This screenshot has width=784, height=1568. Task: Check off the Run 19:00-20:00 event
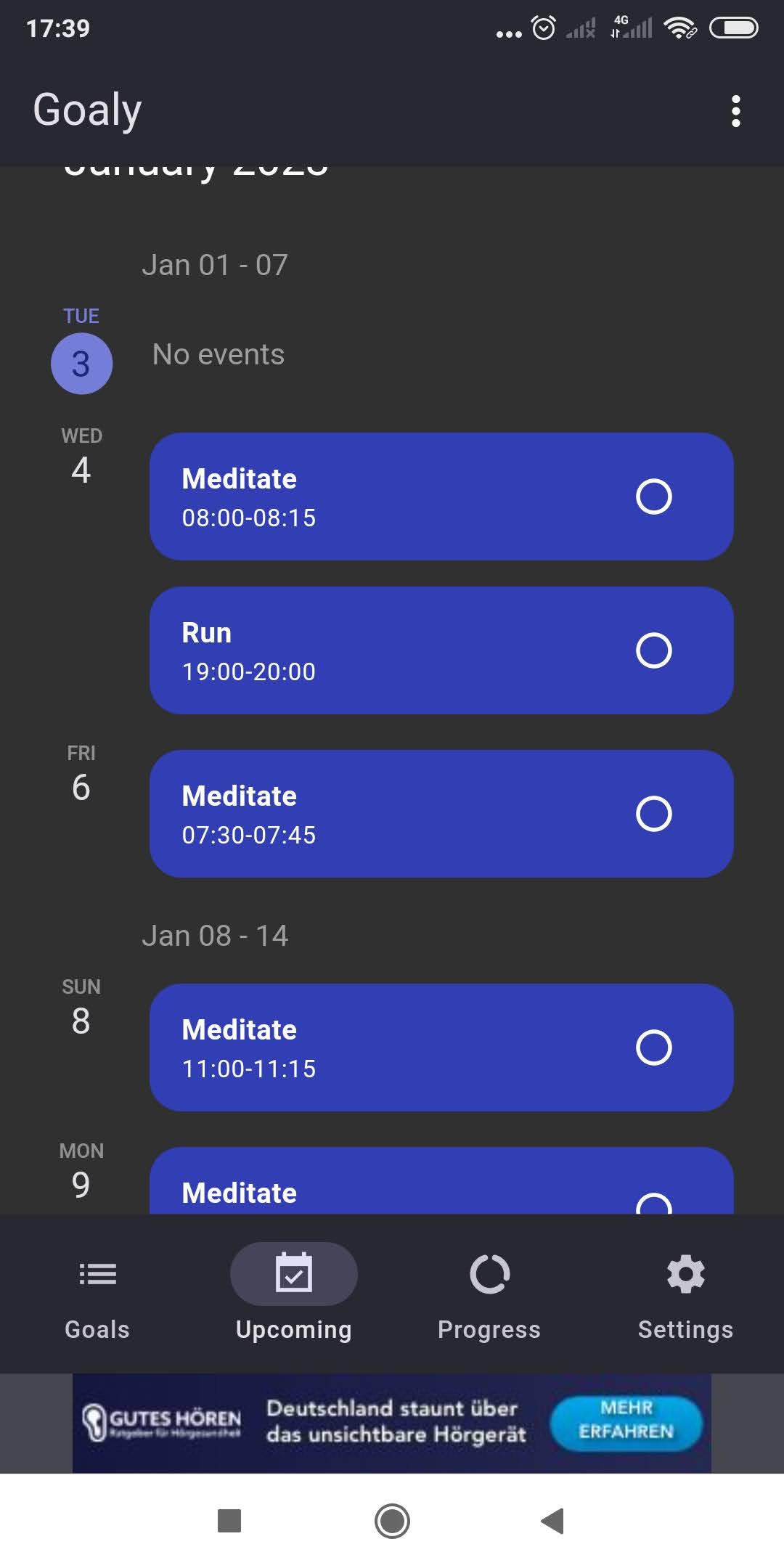pos(653,650)
